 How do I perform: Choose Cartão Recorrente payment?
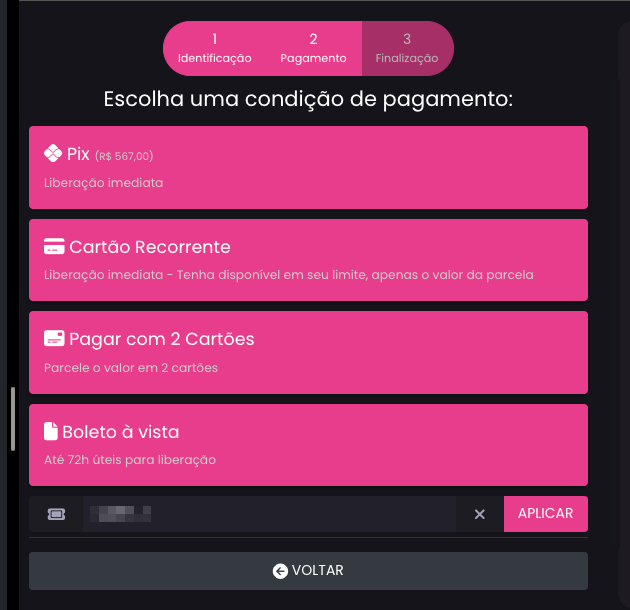point(308,259)
